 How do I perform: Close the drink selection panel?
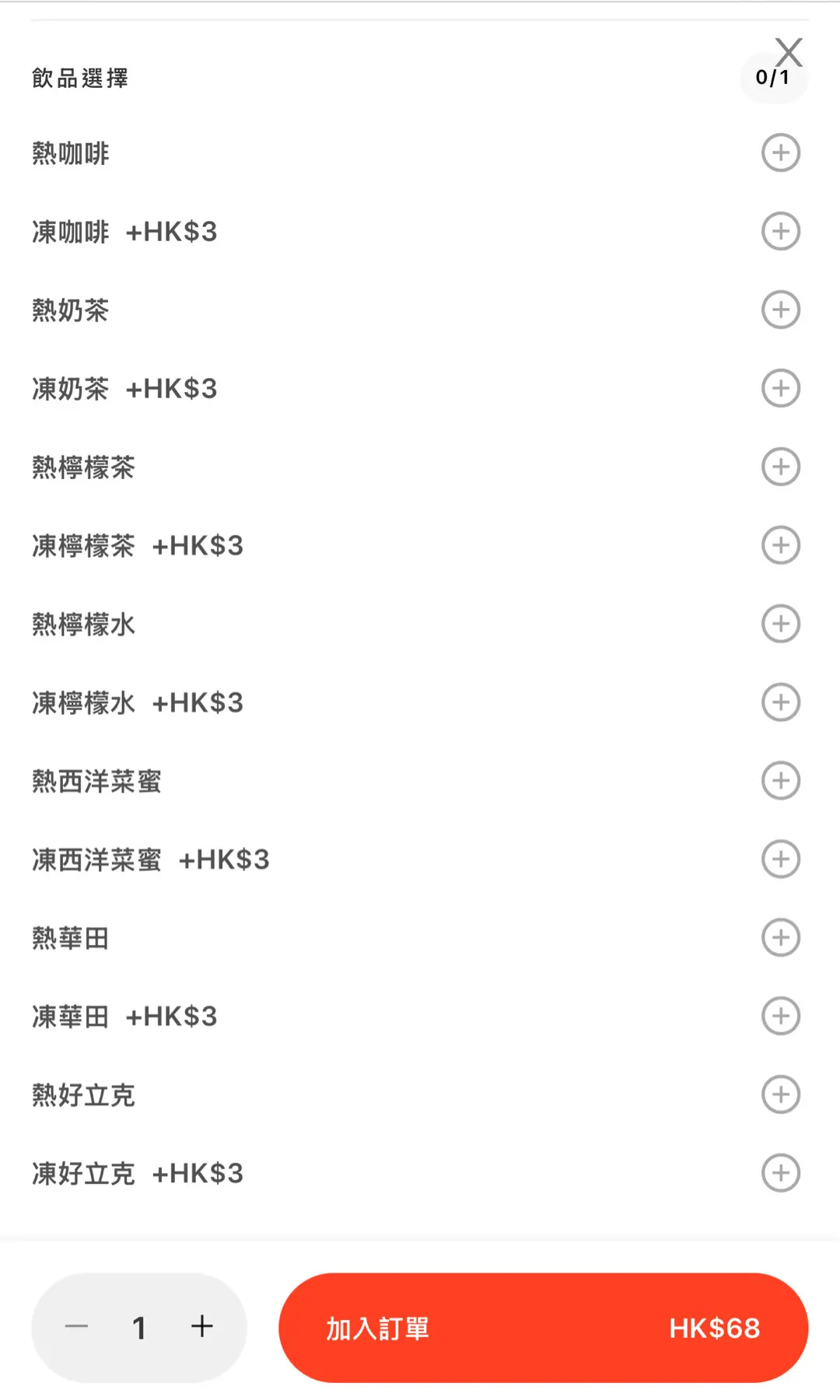[x=788, y=52]
